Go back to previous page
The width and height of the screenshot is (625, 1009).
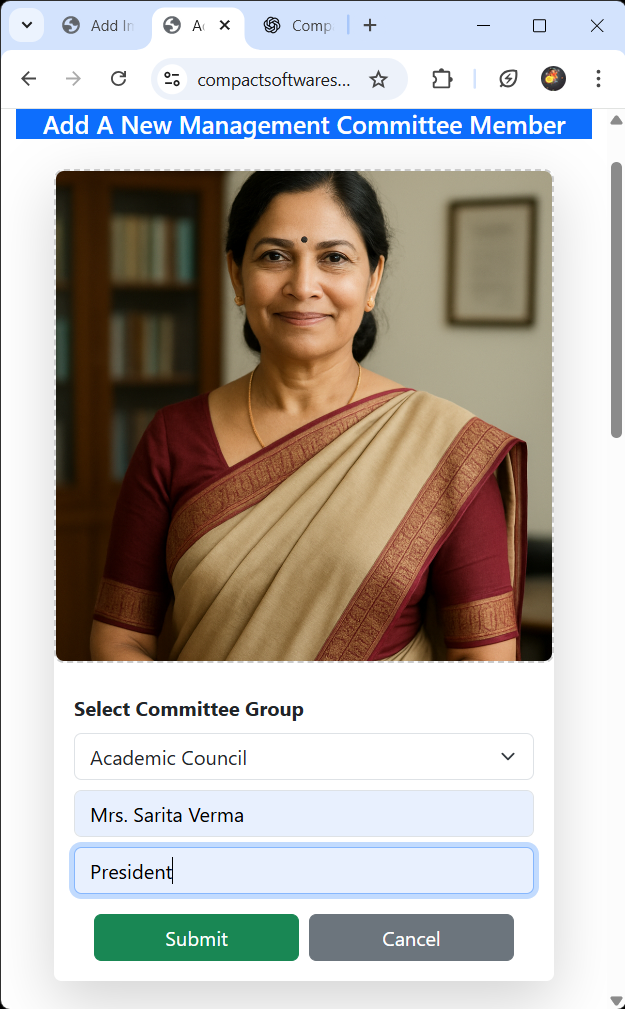coord(29,79)
